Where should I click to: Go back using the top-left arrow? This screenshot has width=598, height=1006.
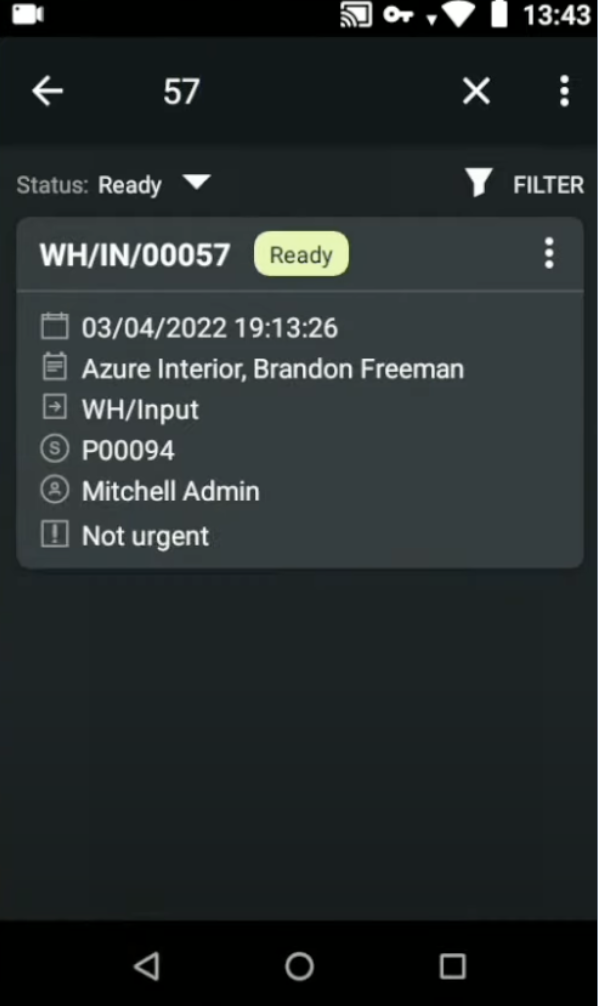coord(47,90)
